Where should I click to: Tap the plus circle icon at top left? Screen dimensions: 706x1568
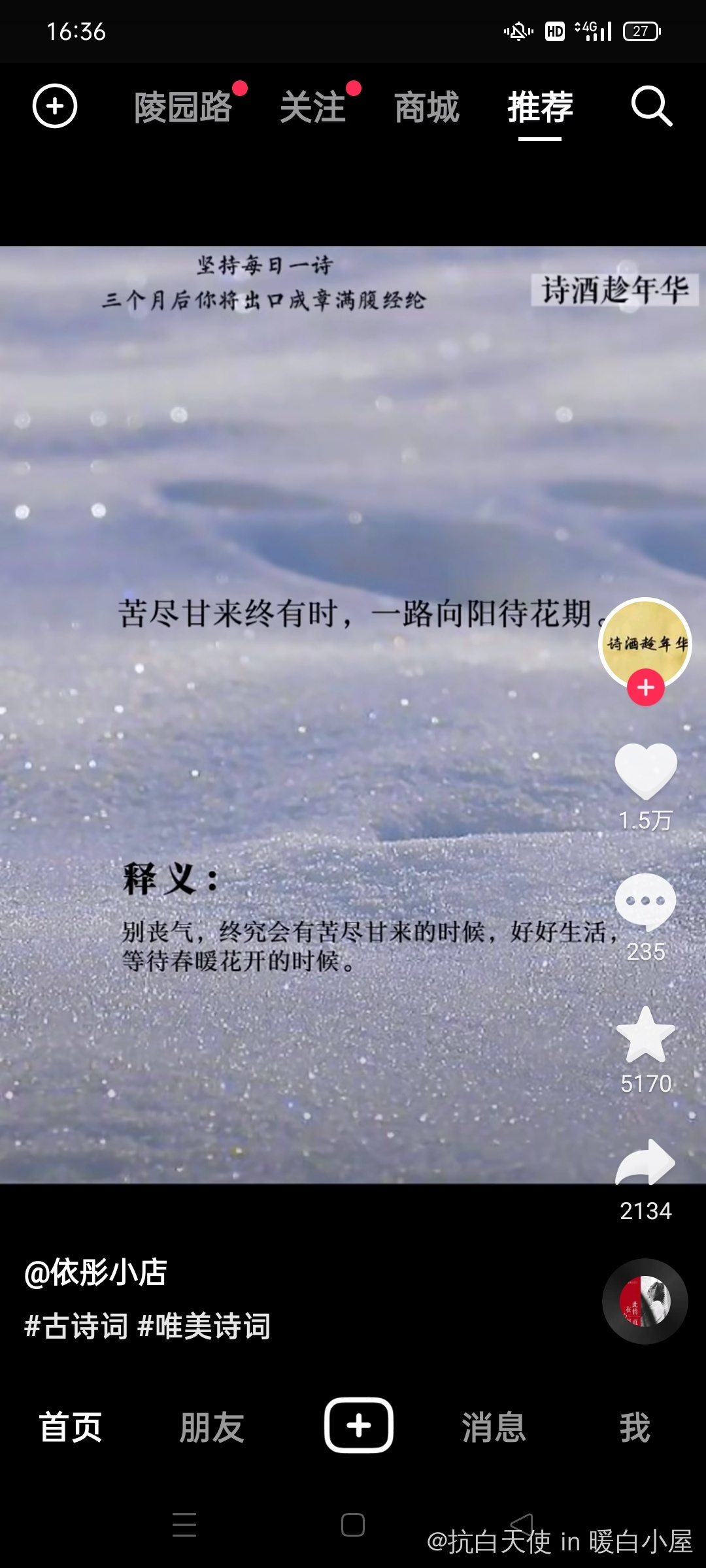pyautogui.click(x=55, y=106)
